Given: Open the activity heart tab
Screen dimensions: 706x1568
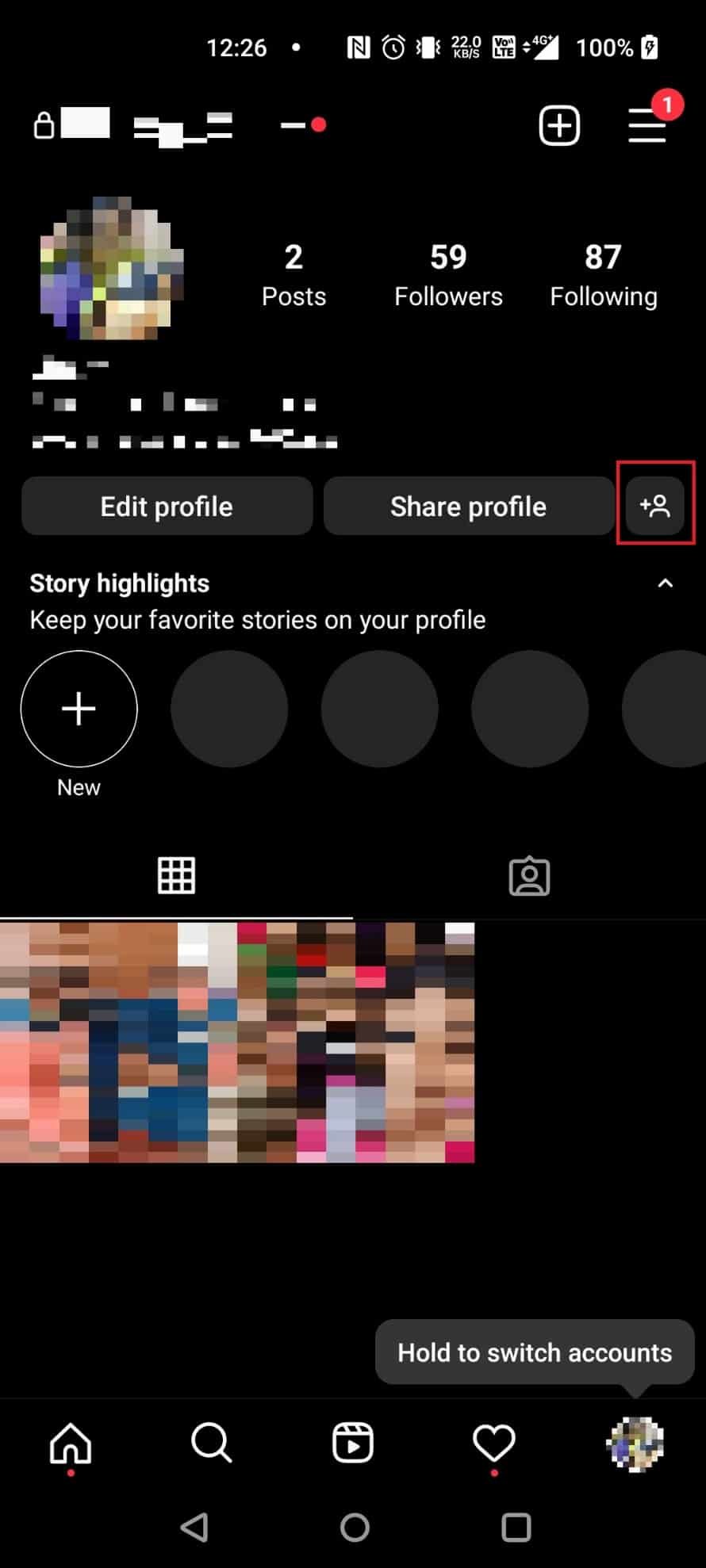Looking at the screenshot, I should (x=493, y=1443).
